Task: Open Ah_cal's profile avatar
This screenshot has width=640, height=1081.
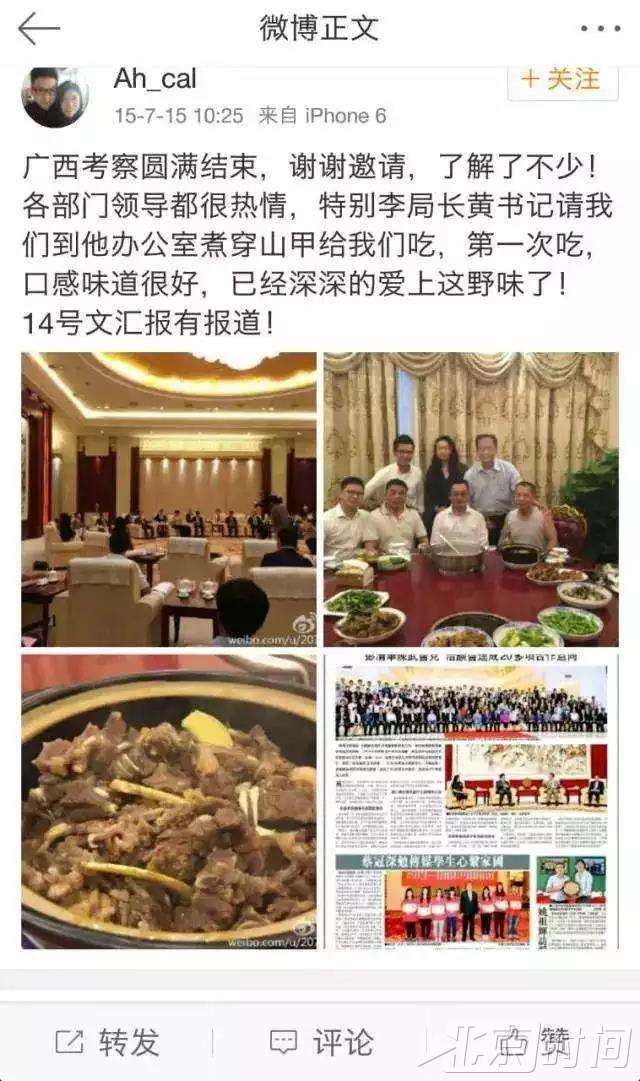Action: [x=55, y=97]
